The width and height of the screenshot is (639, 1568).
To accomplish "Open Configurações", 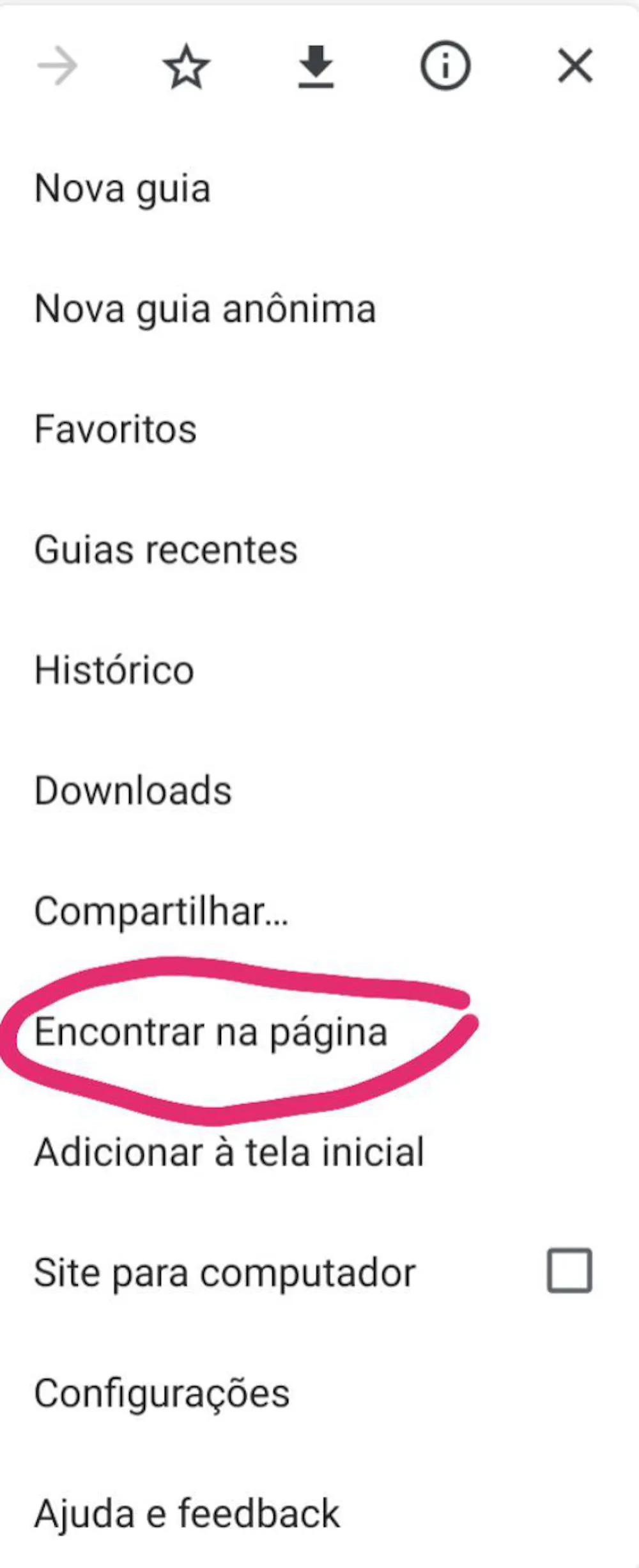I will pyautogui.click(x=162, y=1393).
